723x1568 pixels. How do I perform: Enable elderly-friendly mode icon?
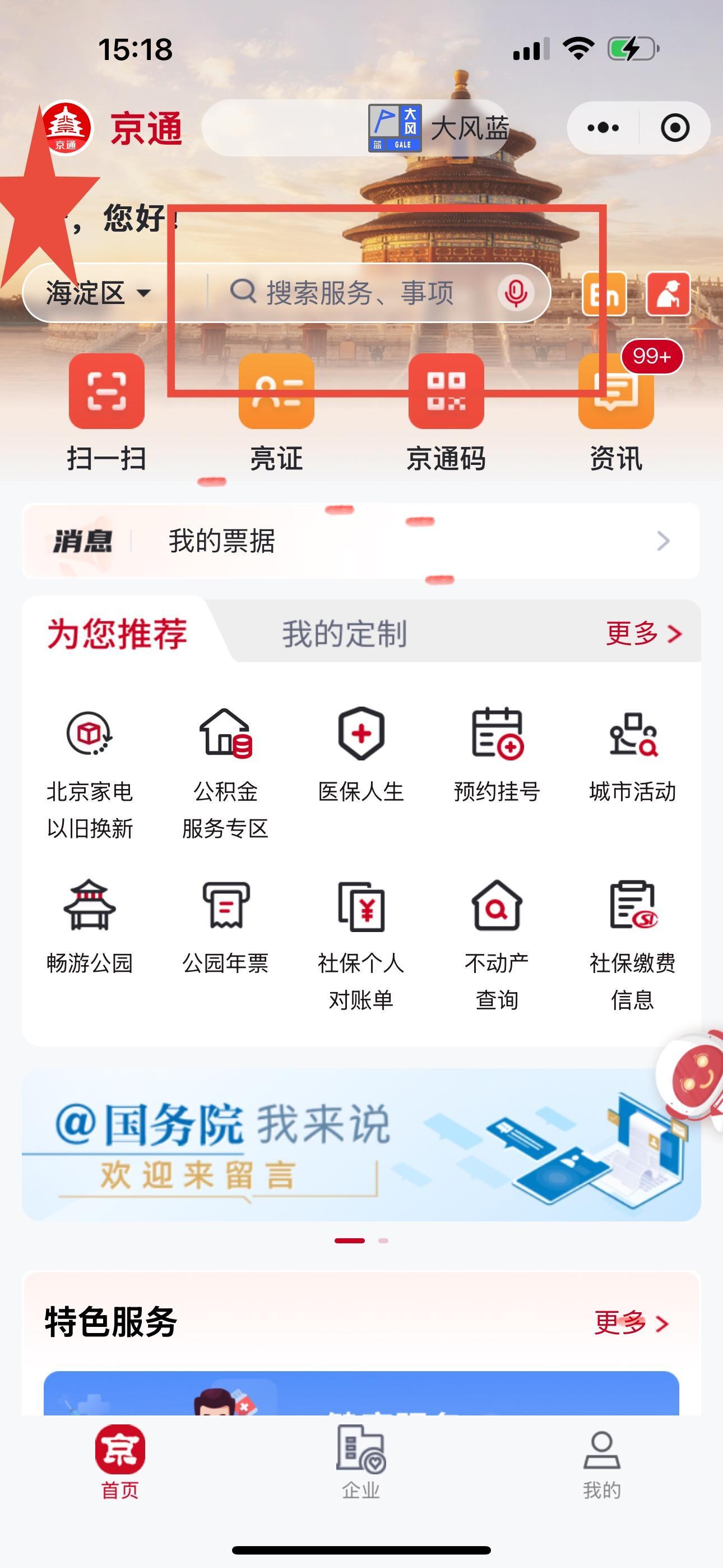click(x=668, y=294)
